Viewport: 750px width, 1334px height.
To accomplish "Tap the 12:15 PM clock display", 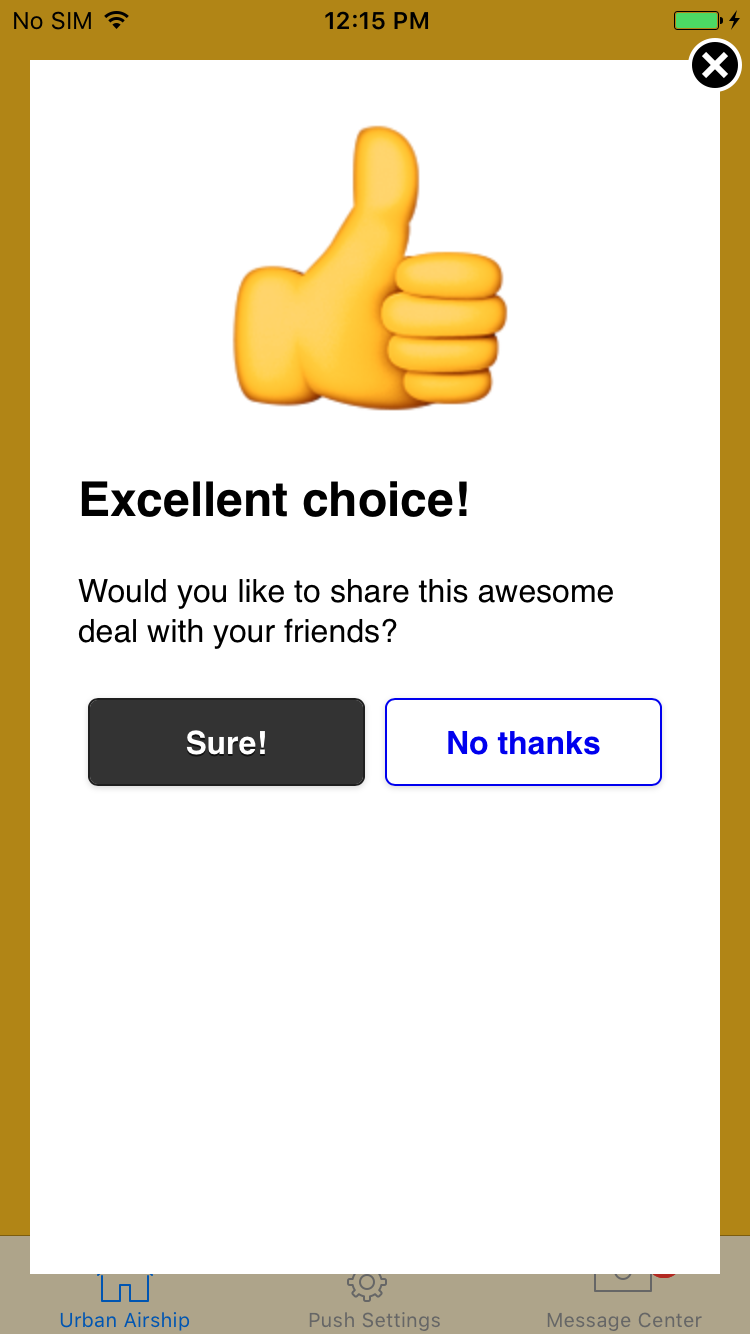I will pyautogui.click(x=377, y=20).
